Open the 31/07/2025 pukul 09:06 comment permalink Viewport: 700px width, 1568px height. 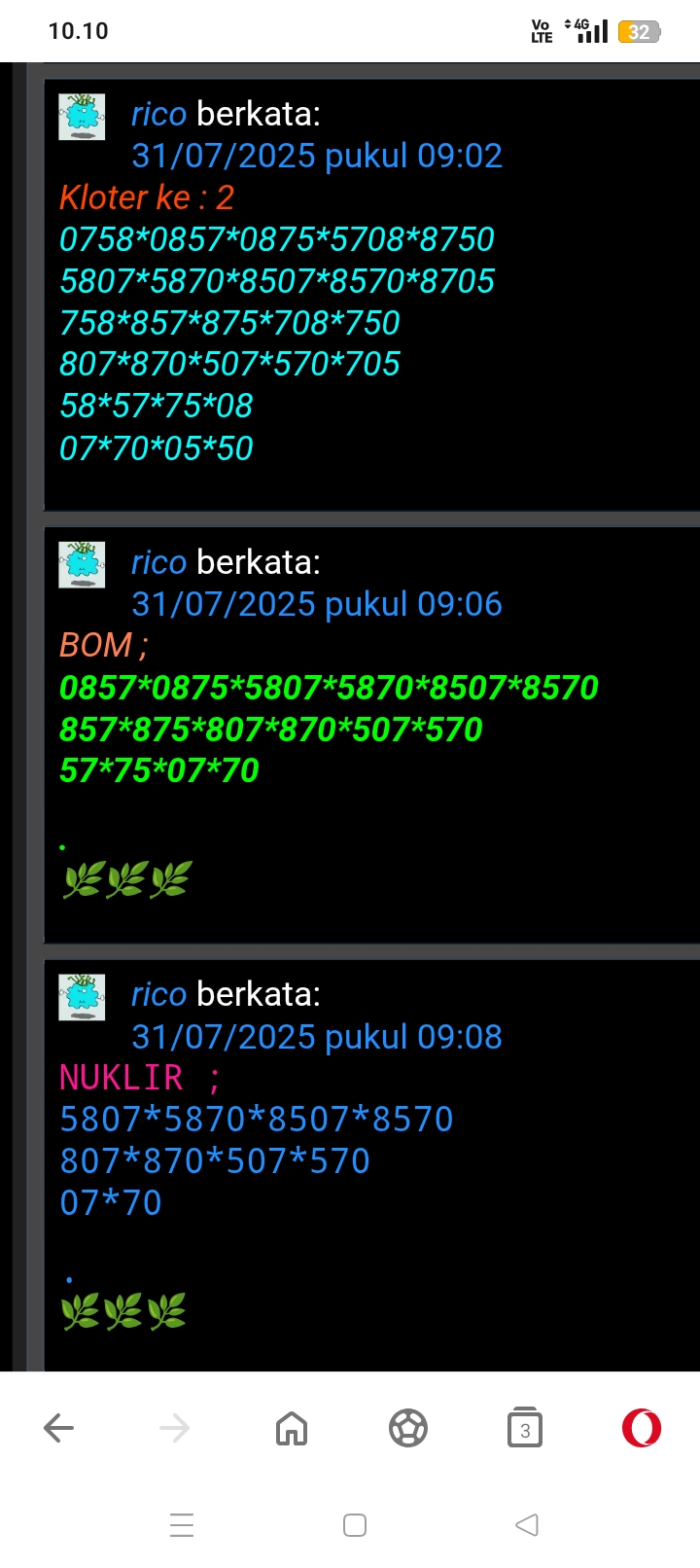[317, 604]
